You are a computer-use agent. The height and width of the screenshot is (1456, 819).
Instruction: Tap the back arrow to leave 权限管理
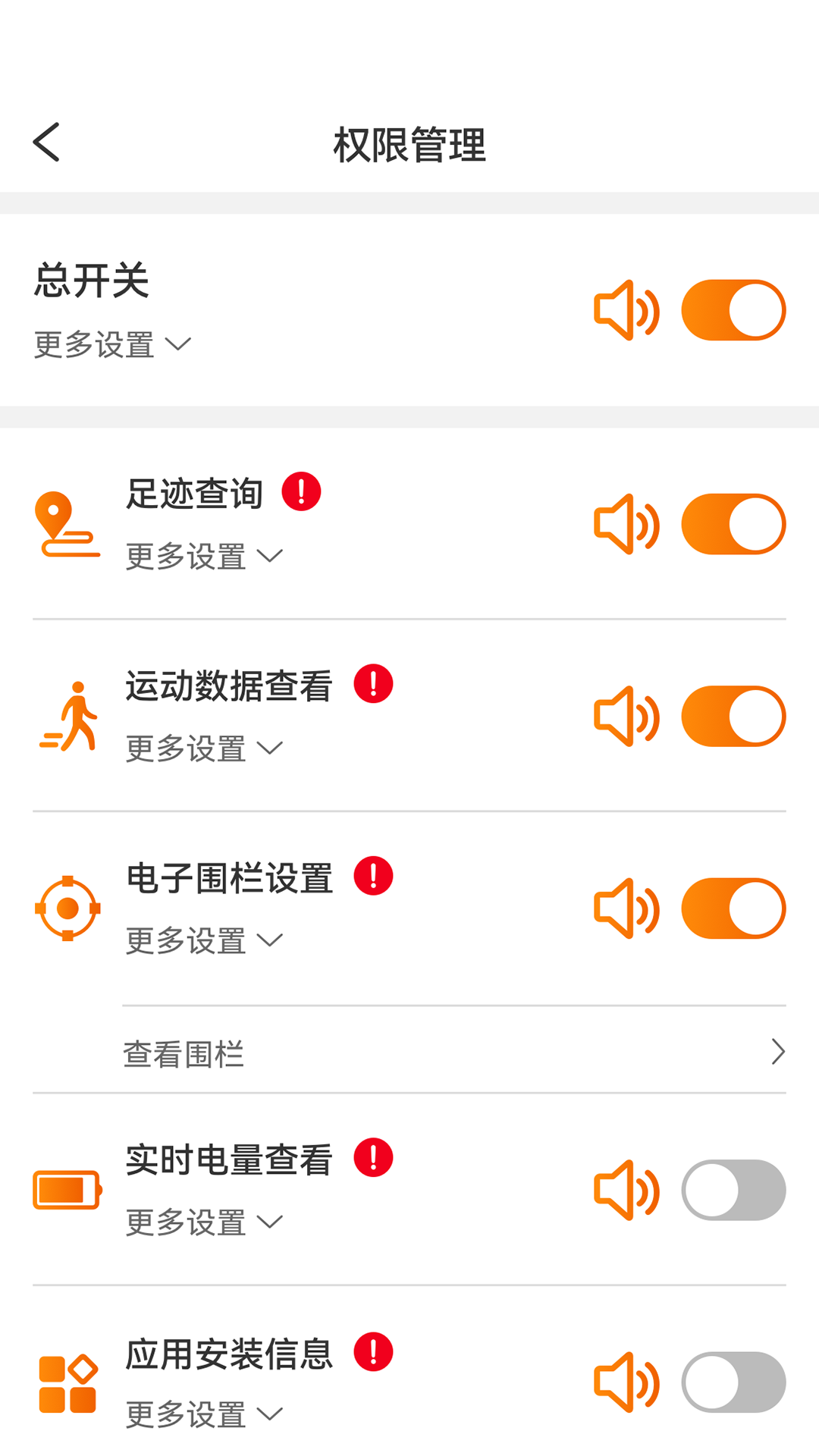[x=47, y=142]
